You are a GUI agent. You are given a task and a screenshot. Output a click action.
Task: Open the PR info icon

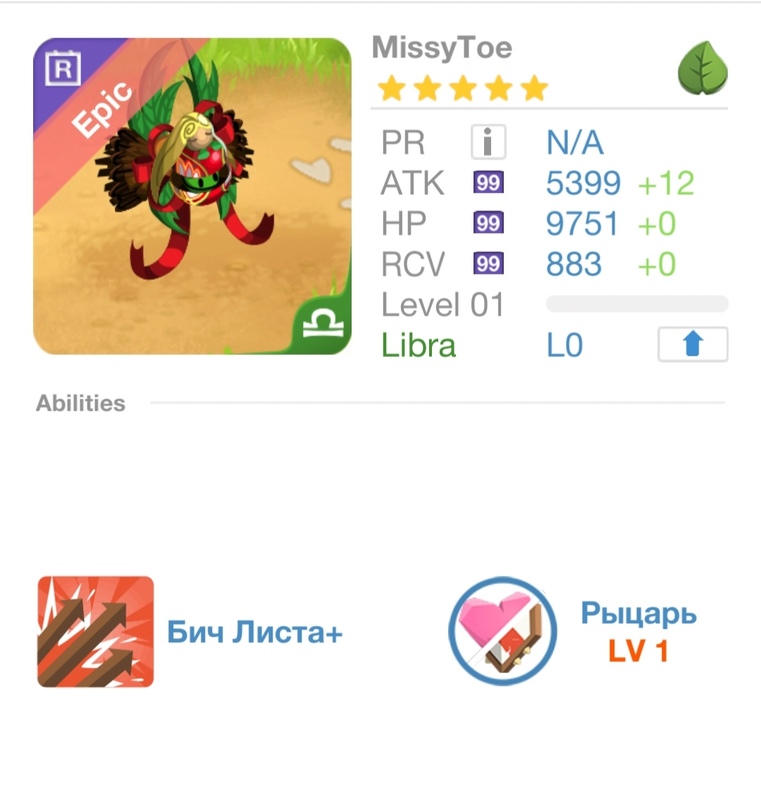488,142
